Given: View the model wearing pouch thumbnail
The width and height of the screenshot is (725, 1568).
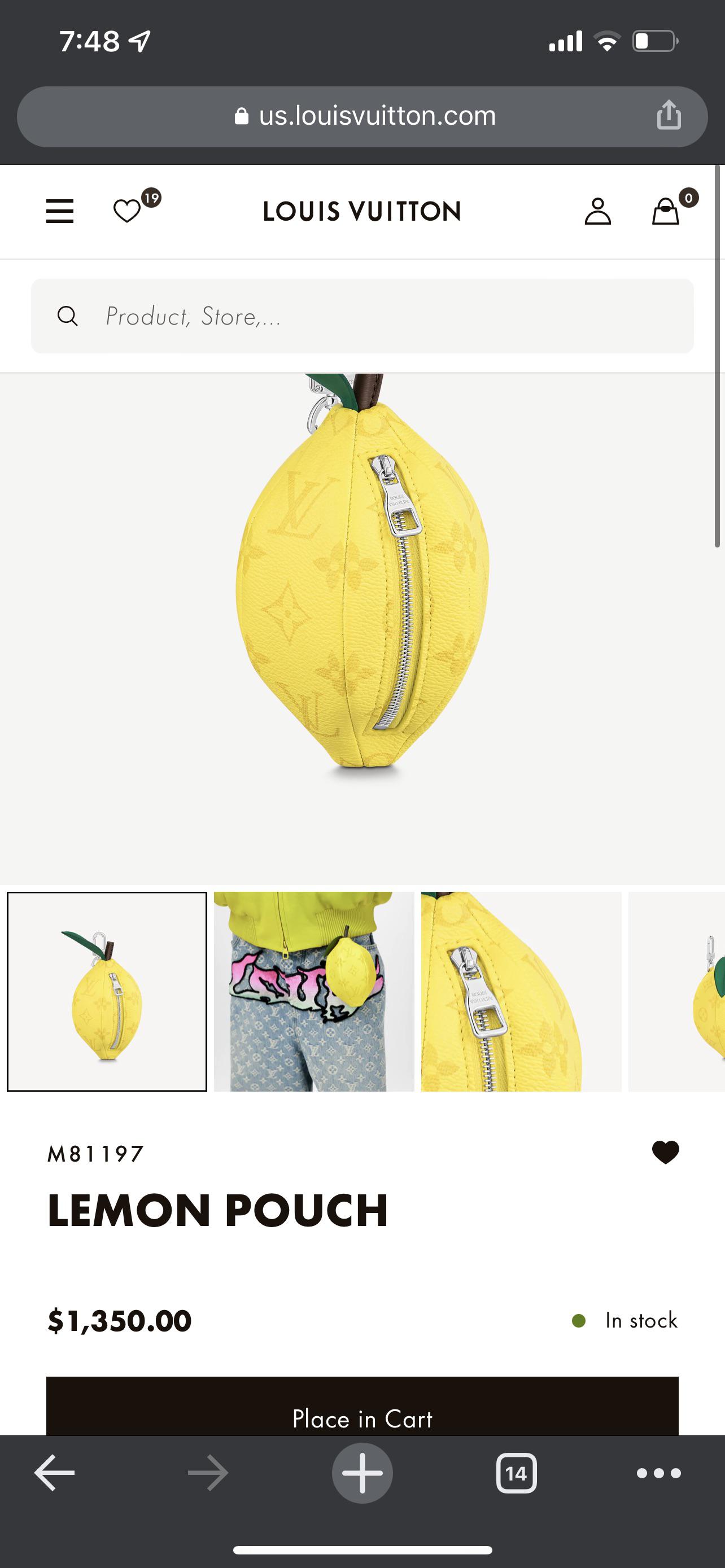Looking at the screenshot, I should 314,992.
